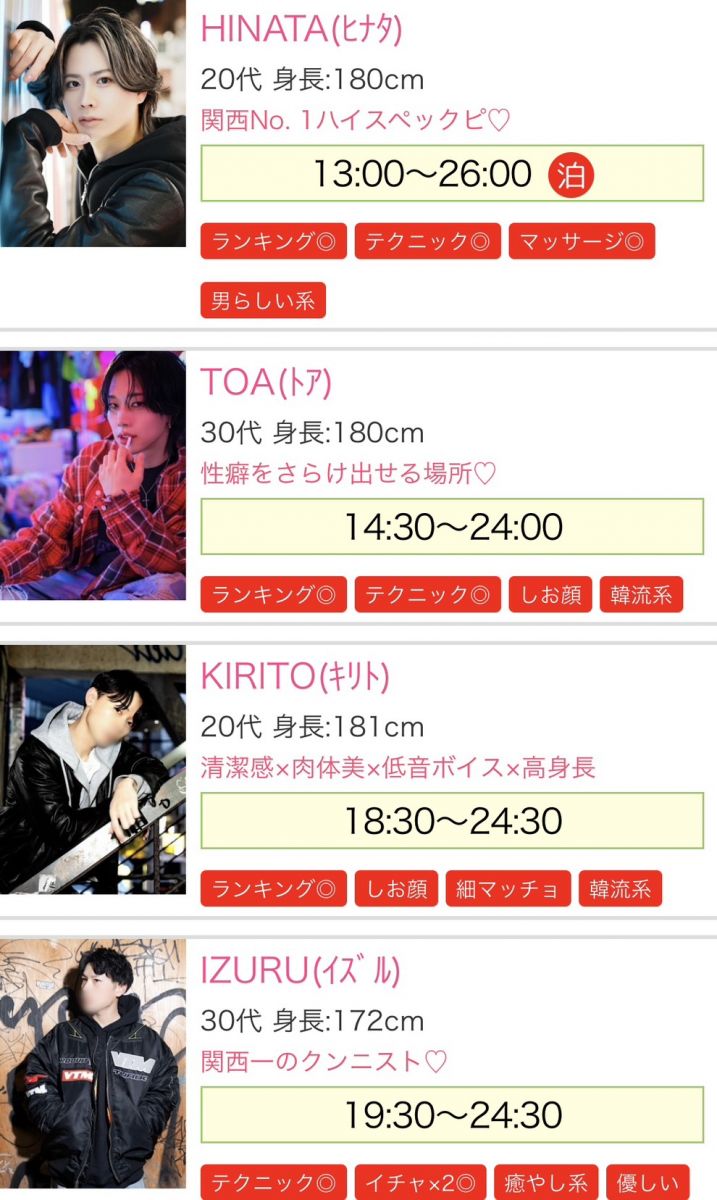The image size is (717, 1200).
Task: Tap HINATA's マッサージ◎ tag
Action: pyautogui.click(x=581, y=241)
